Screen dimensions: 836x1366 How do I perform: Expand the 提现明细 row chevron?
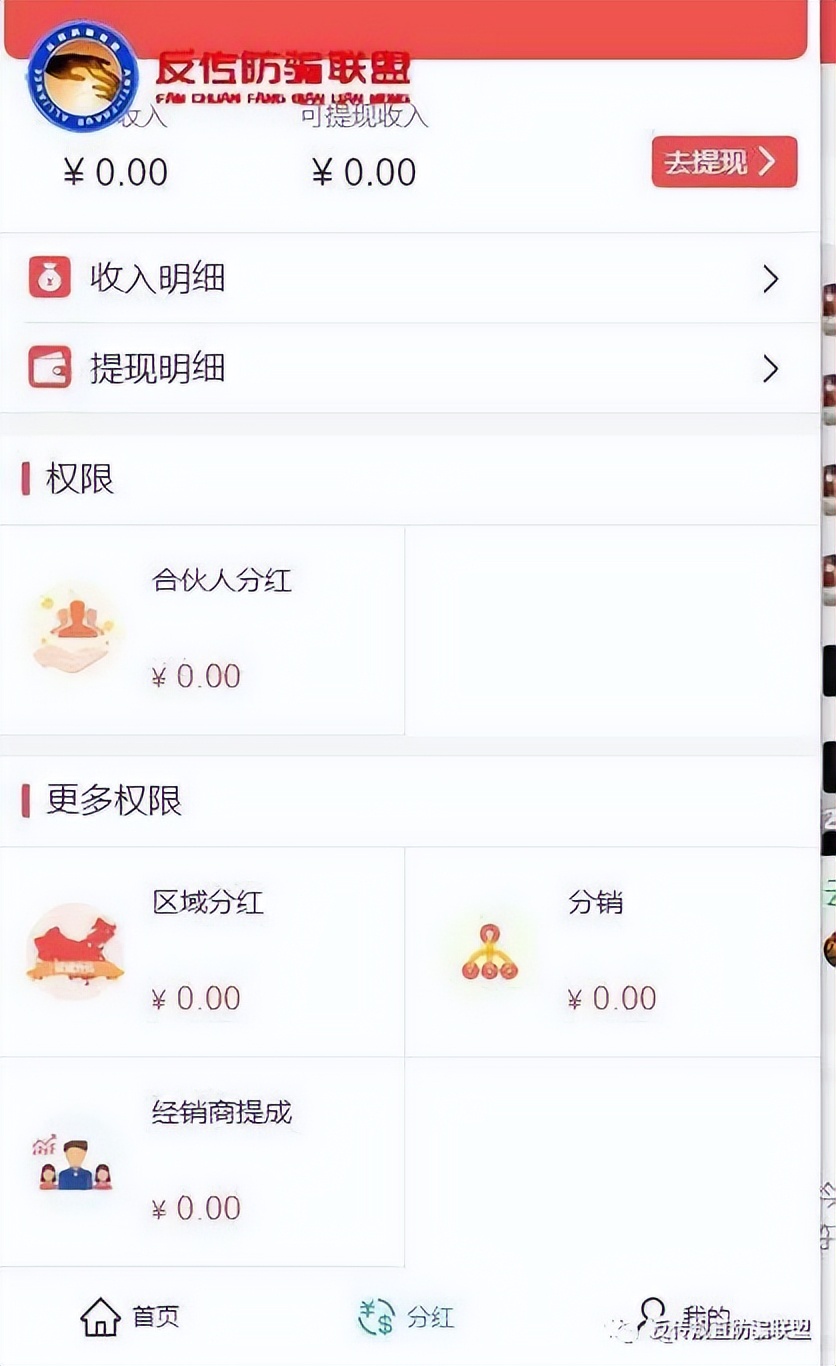(x=770, y=368)
